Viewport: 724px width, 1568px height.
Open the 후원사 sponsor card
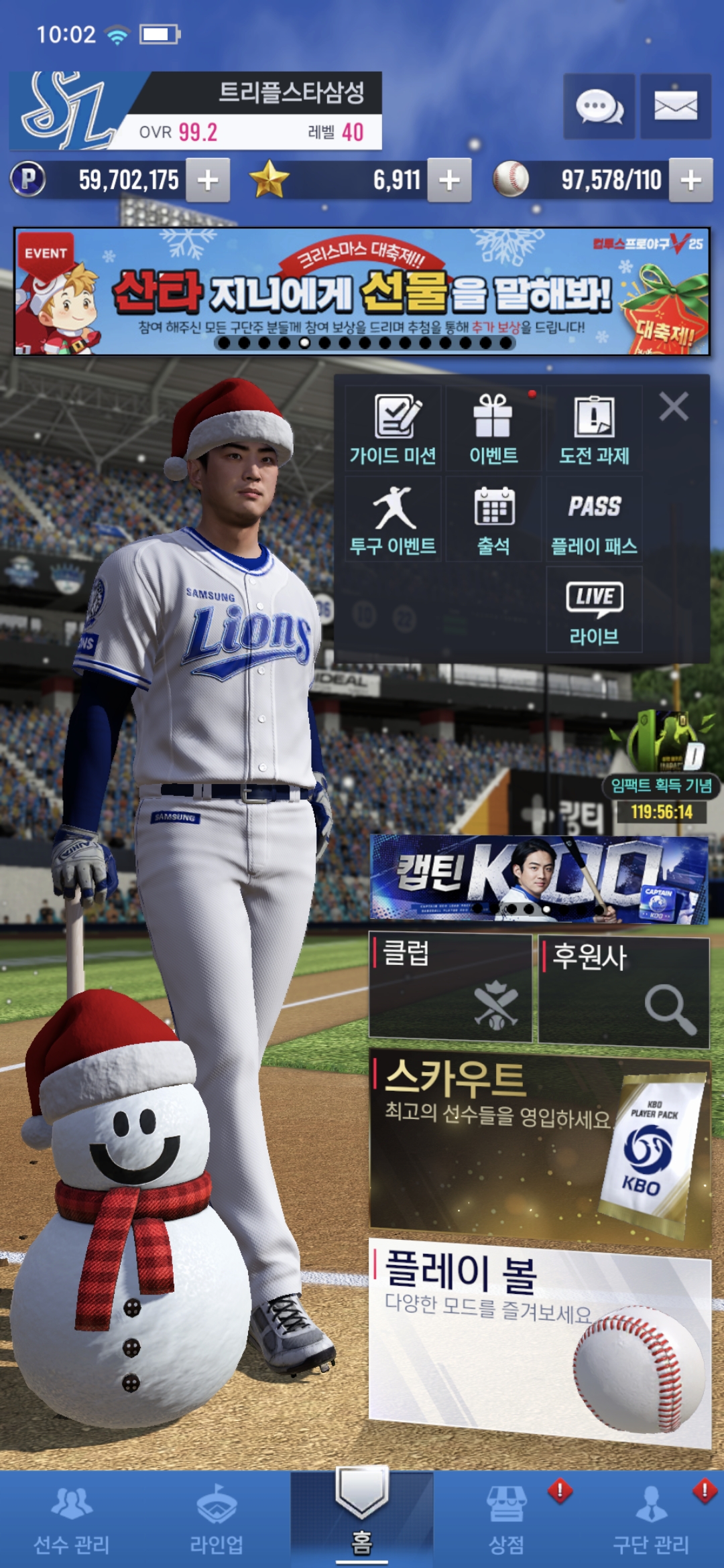pos(623,990)
